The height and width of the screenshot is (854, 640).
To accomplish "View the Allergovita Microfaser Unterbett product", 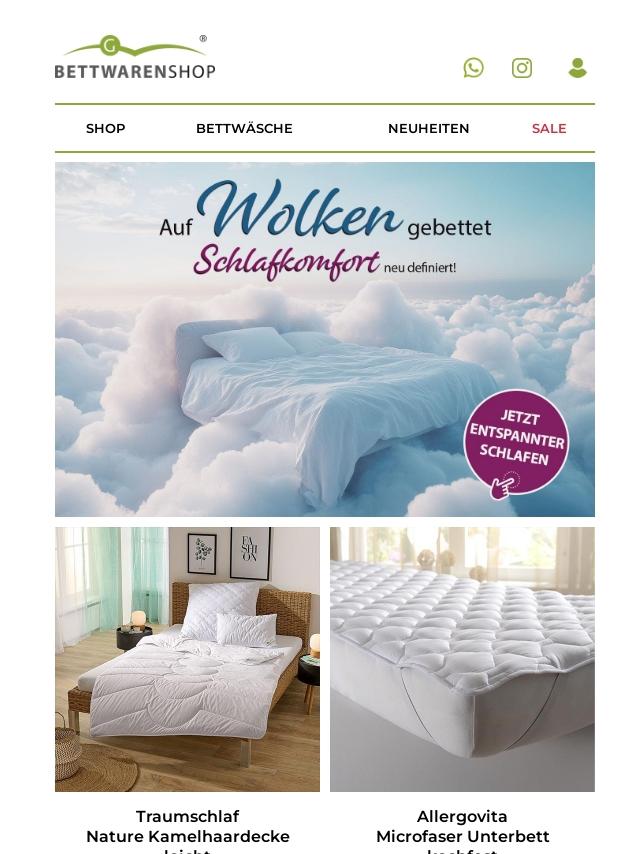I will tap(462, 660).
